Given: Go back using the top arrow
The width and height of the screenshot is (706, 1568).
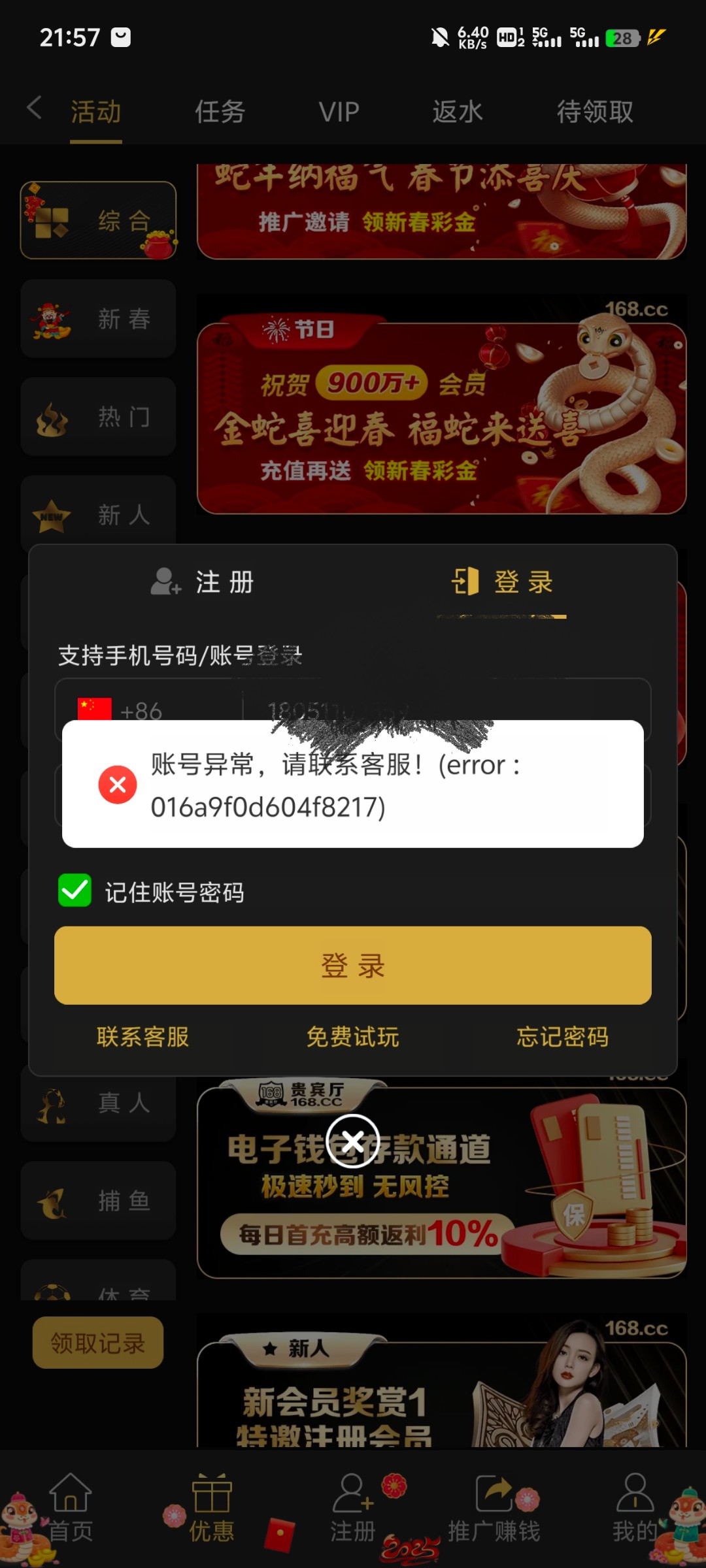Looking at the screenshot, I should point(34,108).
